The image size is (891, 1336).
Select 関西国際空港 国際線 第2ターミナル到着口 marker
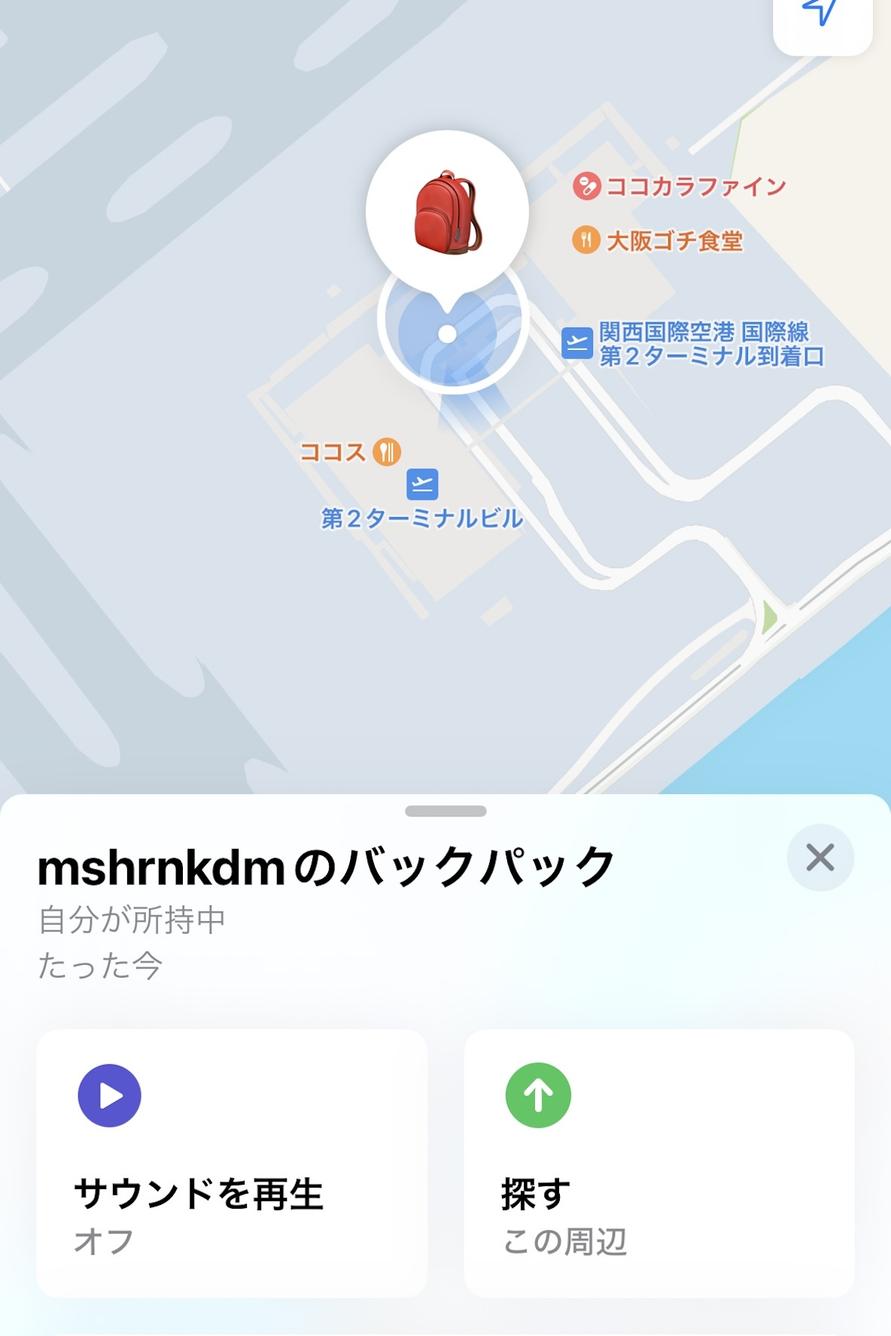[577, 343]
